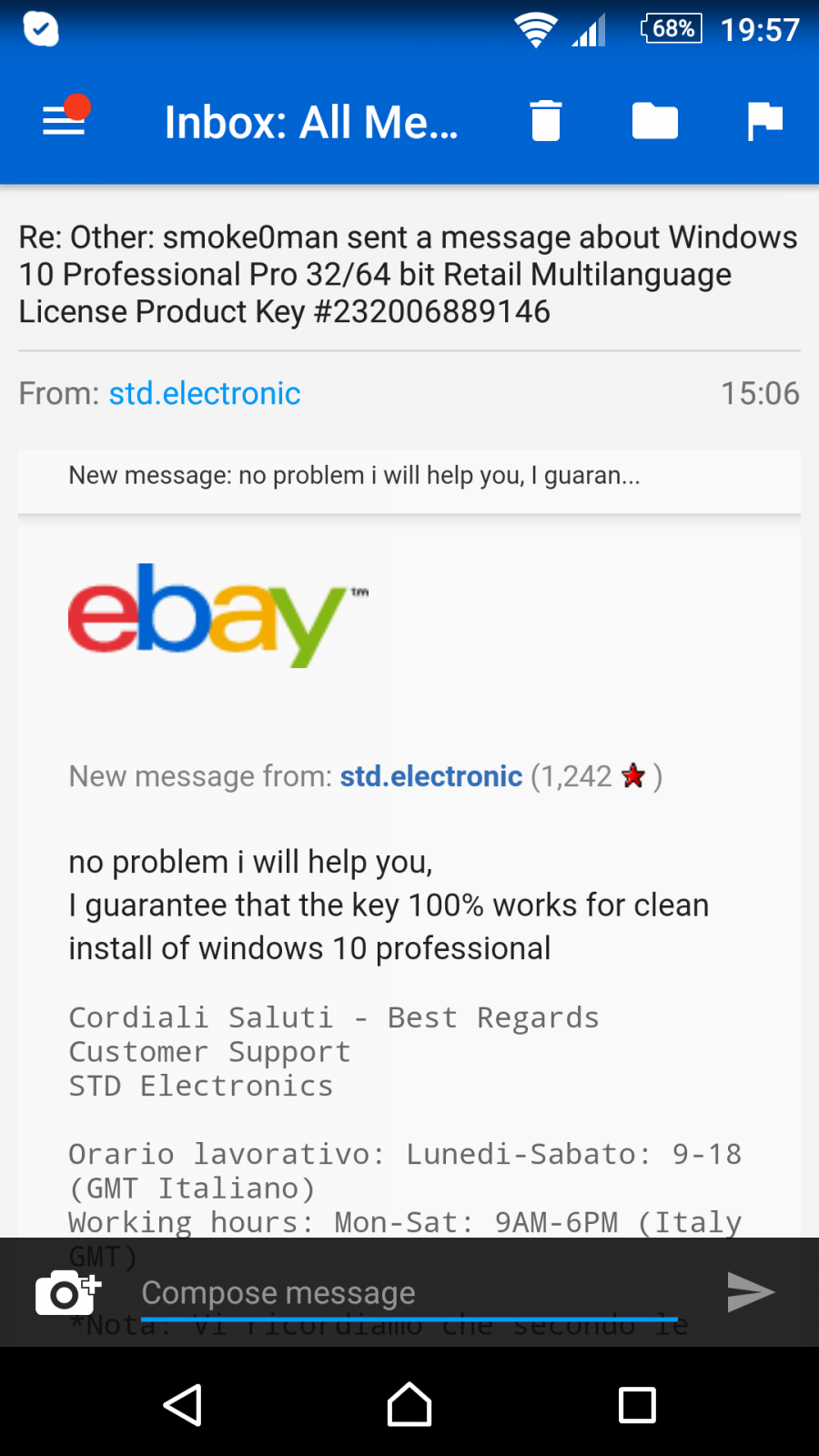Viewport: 819px width, 1456px height.
Task: Send the composed message
Action: (751, 1292)
